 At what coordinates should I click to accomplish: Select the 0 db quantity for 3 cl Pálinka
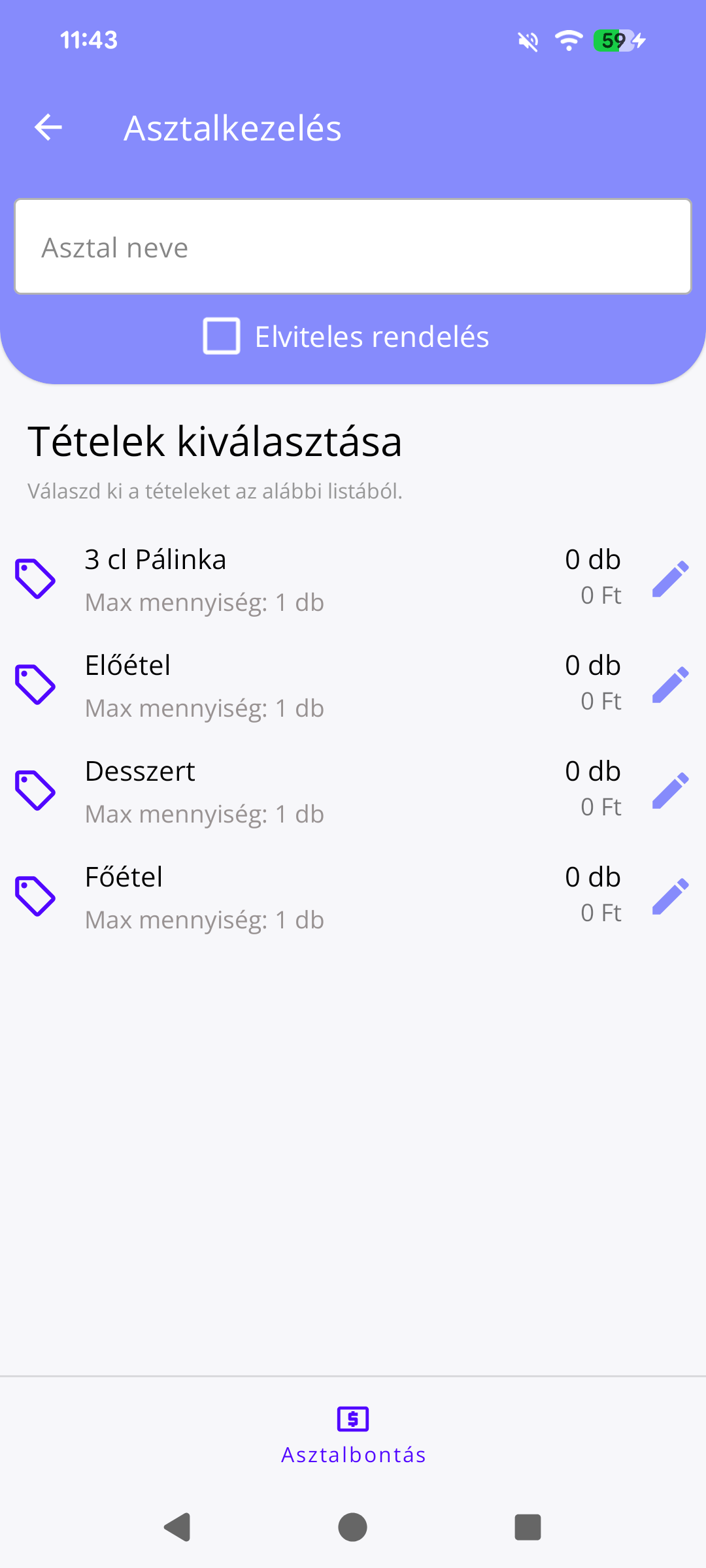(592, 559)
